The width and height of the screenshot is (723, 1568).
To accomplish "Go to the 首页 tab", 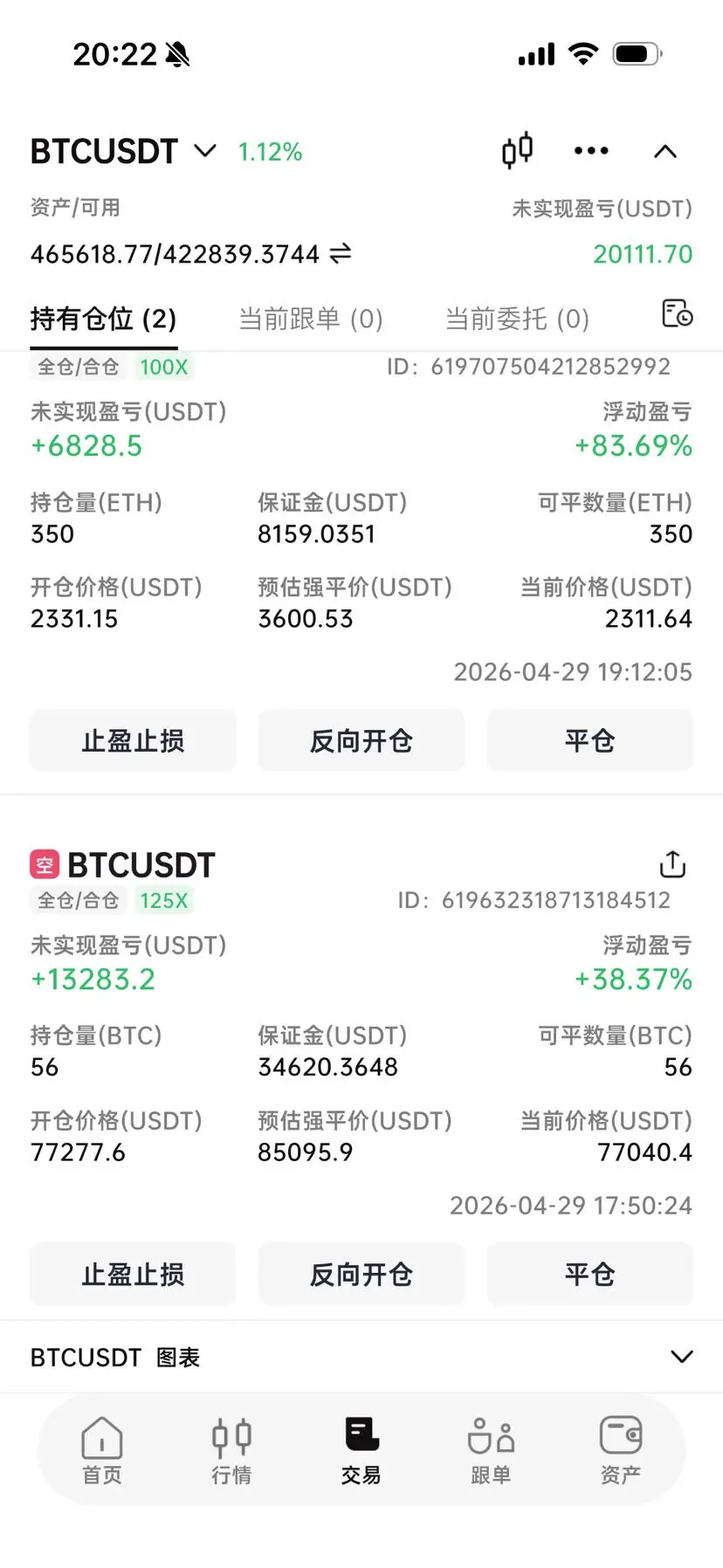I will [x=102, y=1450].
